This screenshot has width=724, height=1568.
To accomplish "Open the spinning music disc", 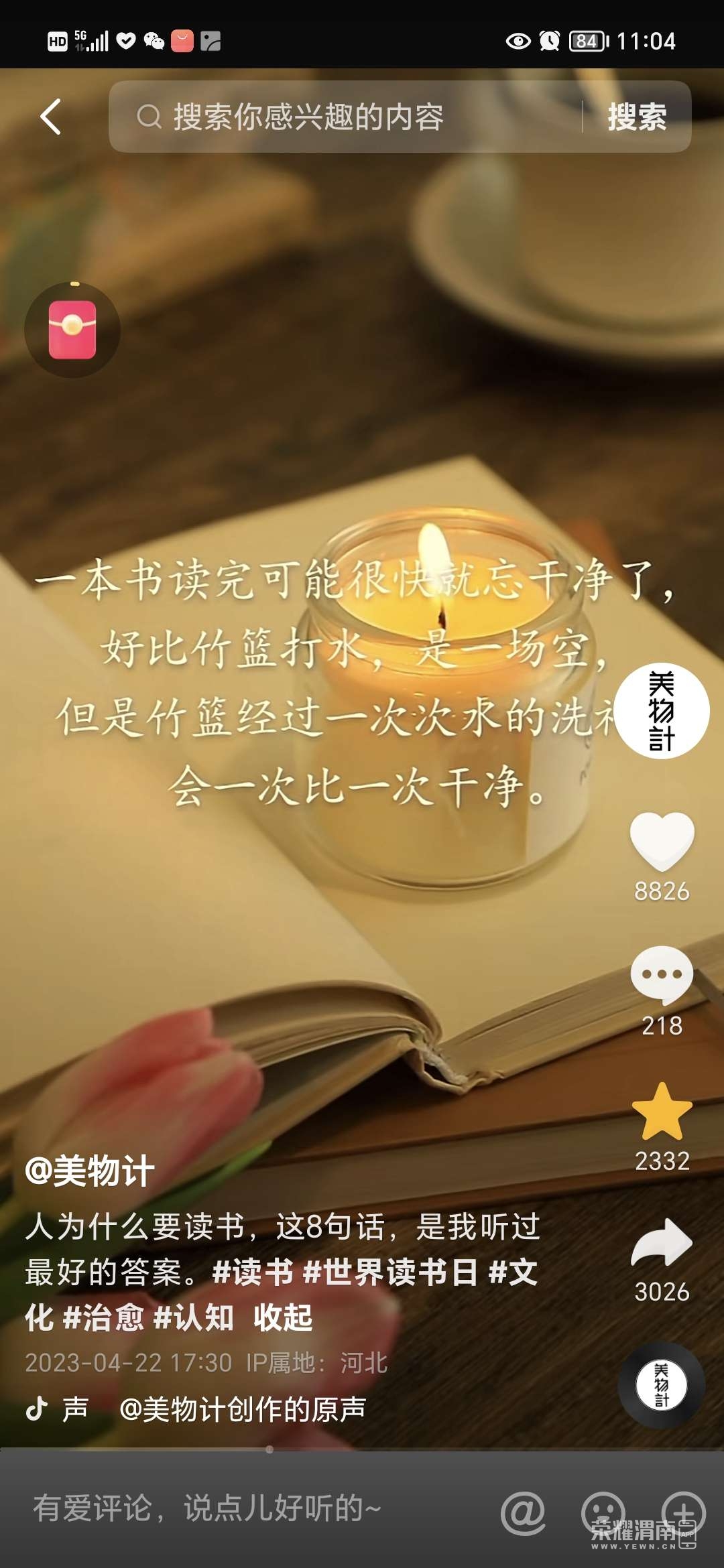I will tap(661, 1384).
